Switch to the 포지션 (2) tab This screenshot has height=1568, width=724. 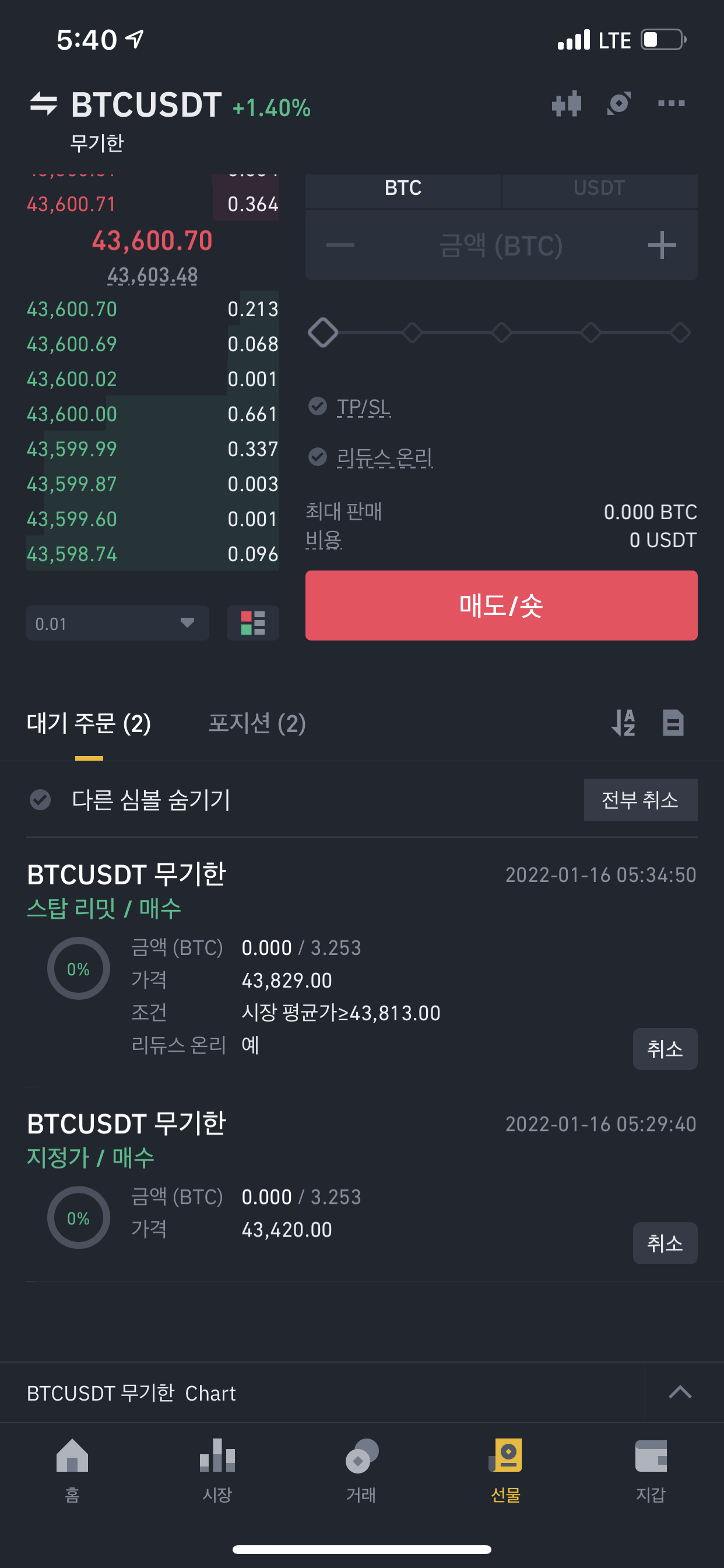(256, 723)
